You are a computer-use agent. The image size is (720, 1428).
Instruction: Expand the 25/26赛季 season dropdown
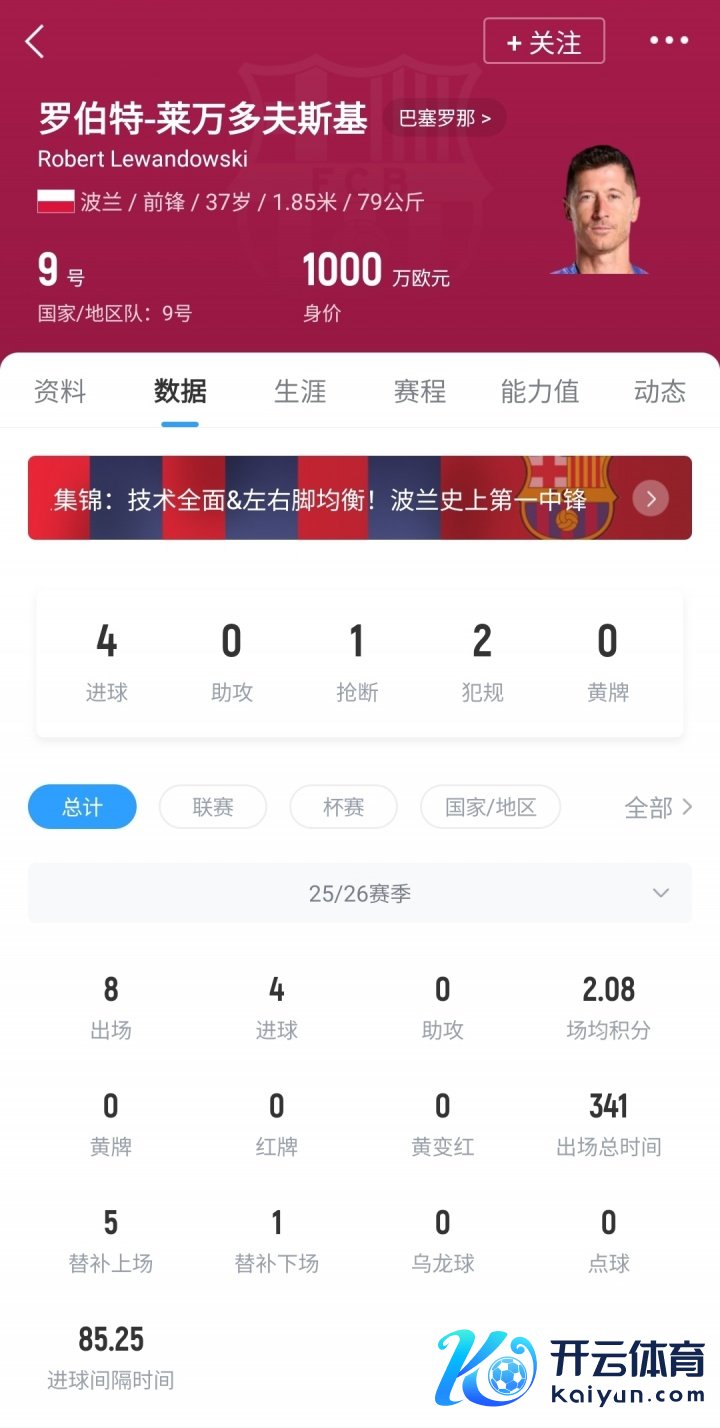[360, 893]
